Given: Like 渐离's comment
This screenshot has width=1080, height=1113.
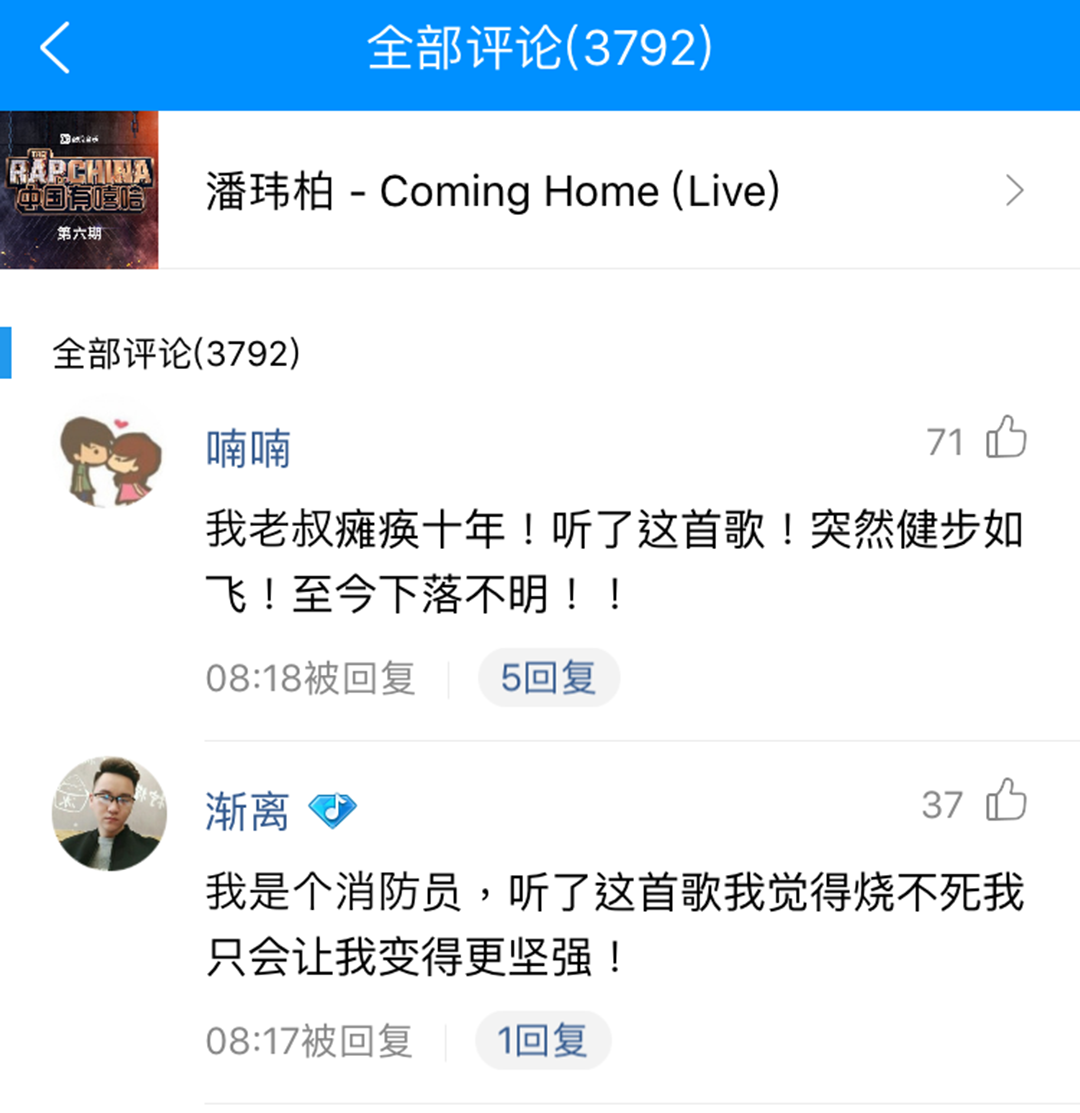Looking at the screenshot, I should tap(1006, 802).
